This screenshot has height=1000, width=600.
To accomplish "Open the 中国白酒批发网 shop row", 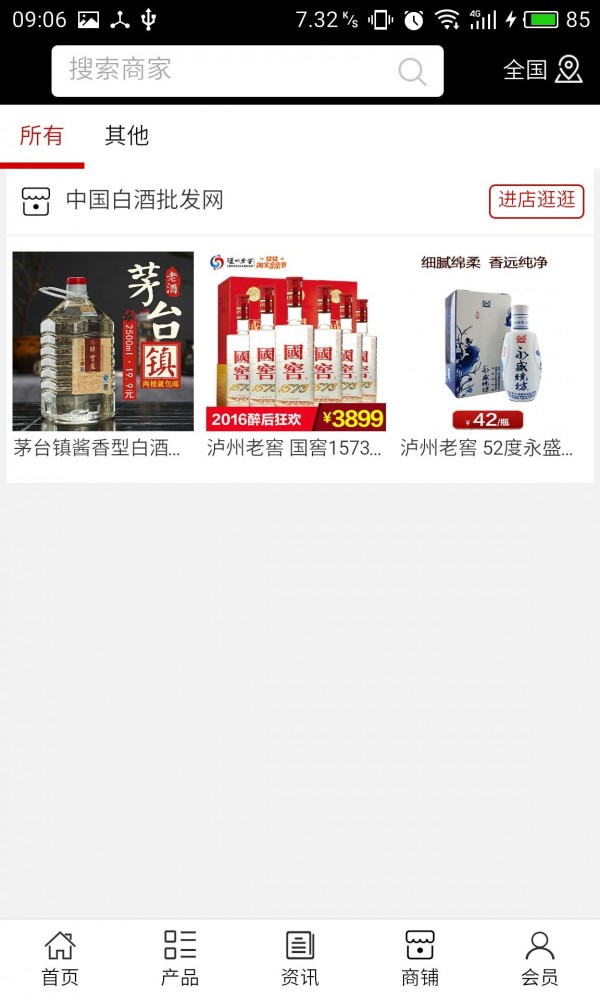I will point(145,200).
